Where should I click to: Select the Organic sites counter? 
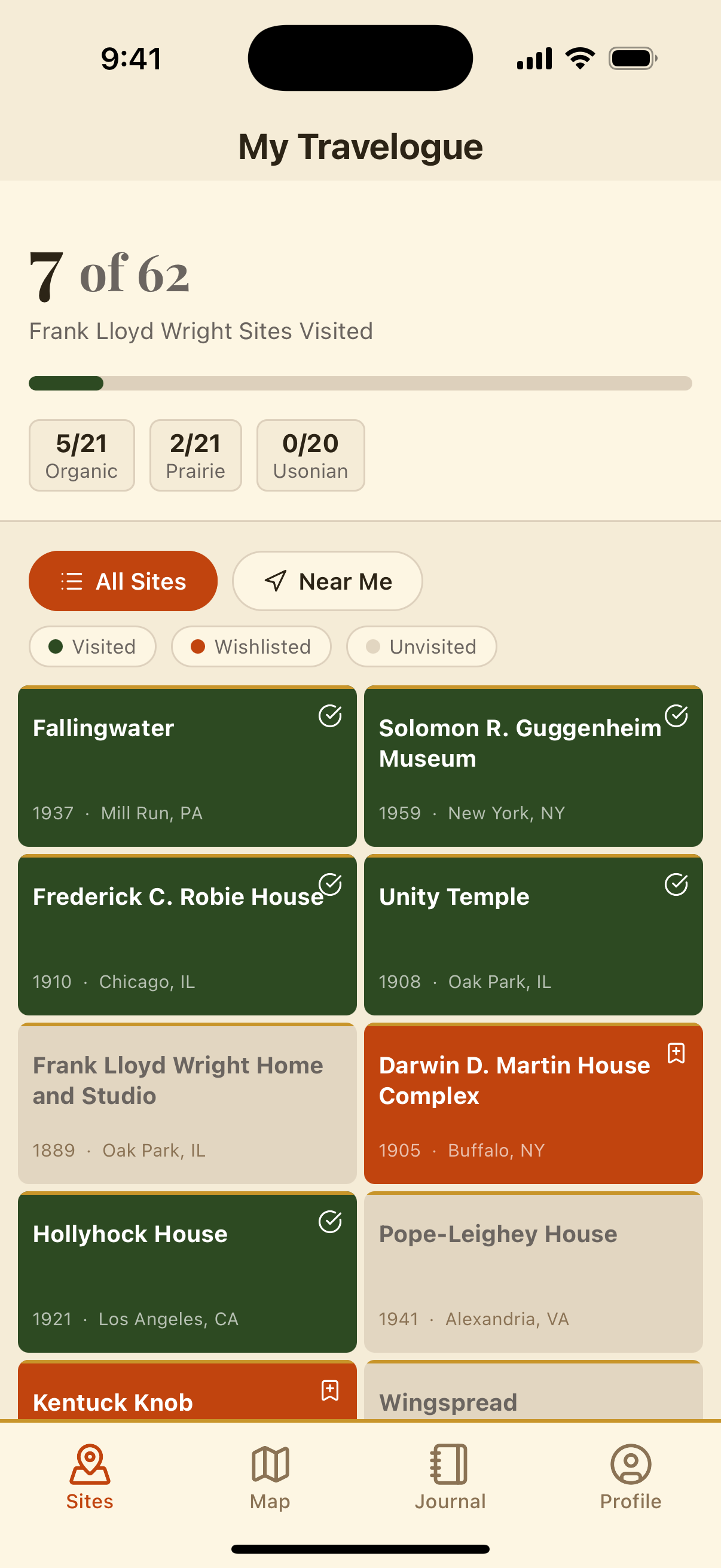pyautogui.click(x=81, y=455)
